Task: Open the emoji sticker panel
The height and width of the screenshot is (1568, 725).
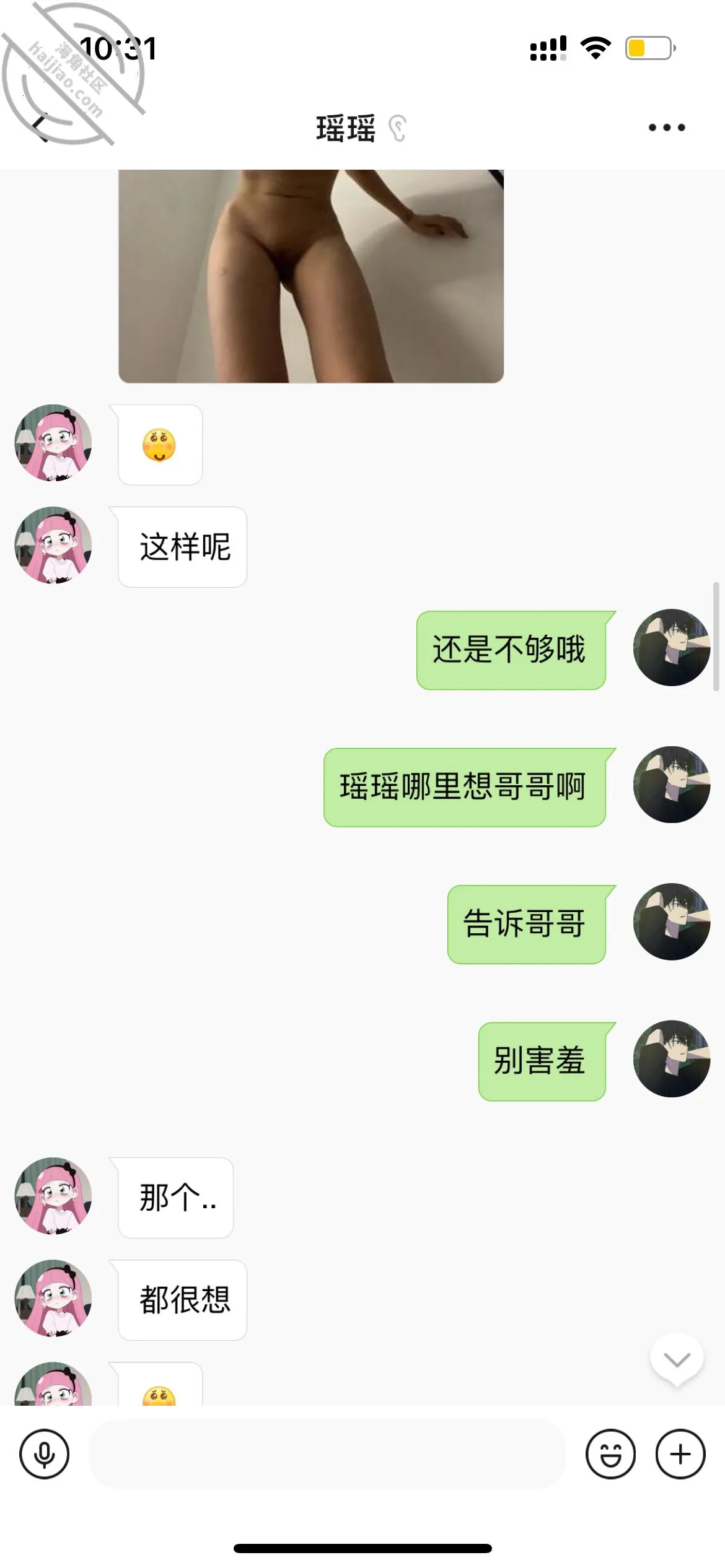Action: pyautogui.click(x=610, y=1454)
